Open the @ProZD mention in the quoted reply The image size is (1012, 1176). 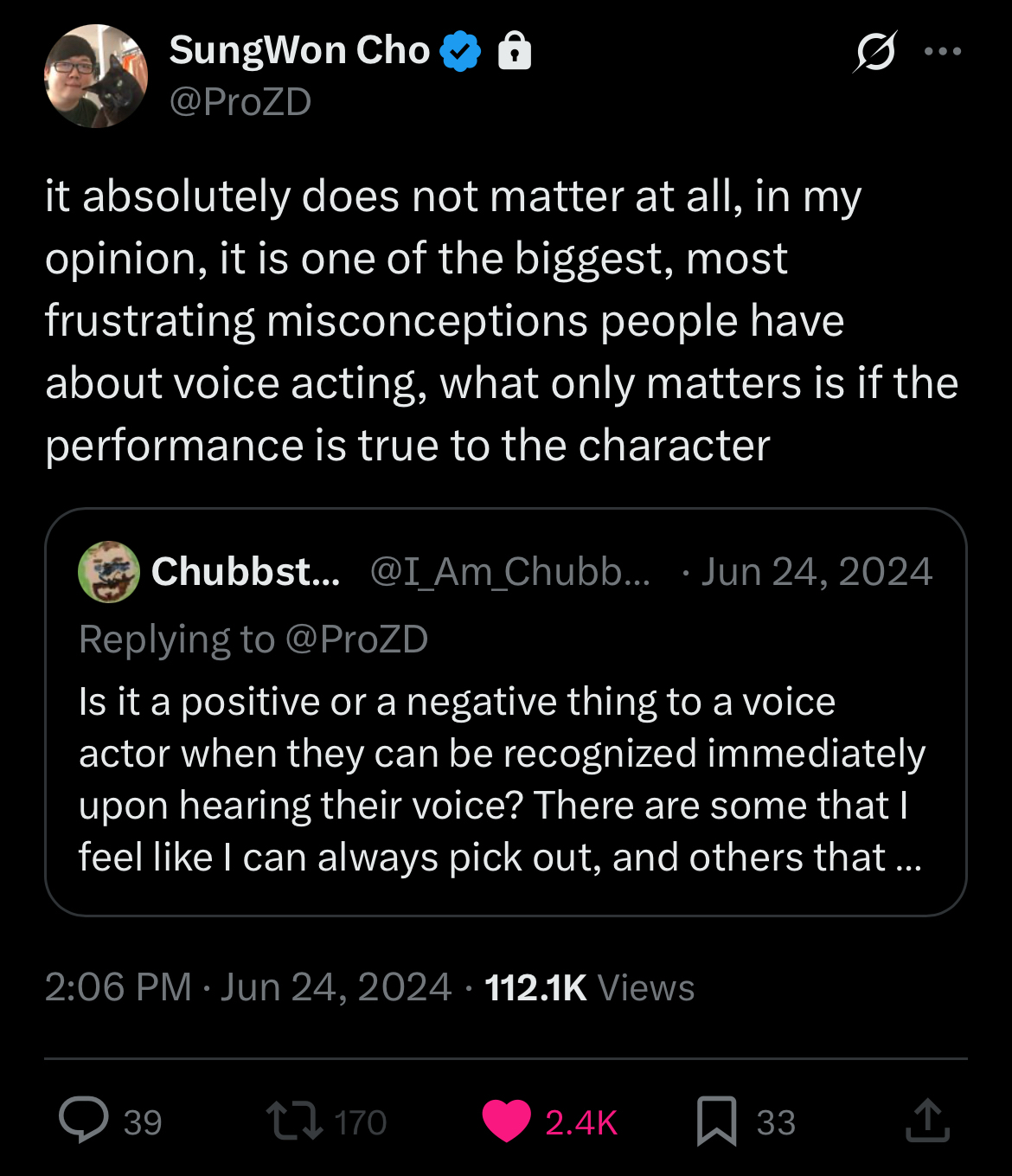click(x=356, y=639)
